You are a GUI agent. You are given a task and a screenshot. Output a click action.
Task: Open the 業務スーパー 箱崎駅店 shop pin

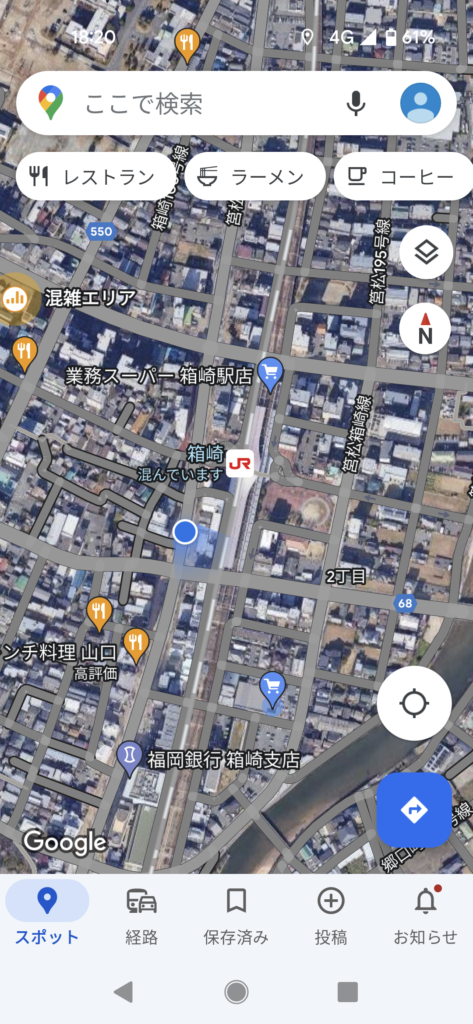(270, 374)
